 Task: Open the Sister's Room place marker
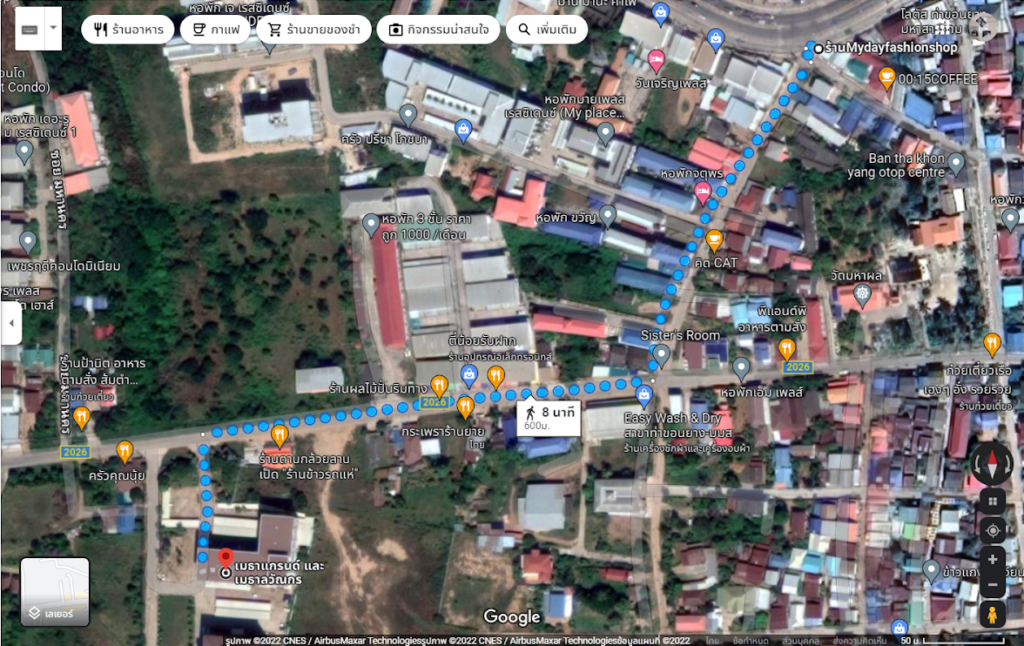click(x=661, y=353)
